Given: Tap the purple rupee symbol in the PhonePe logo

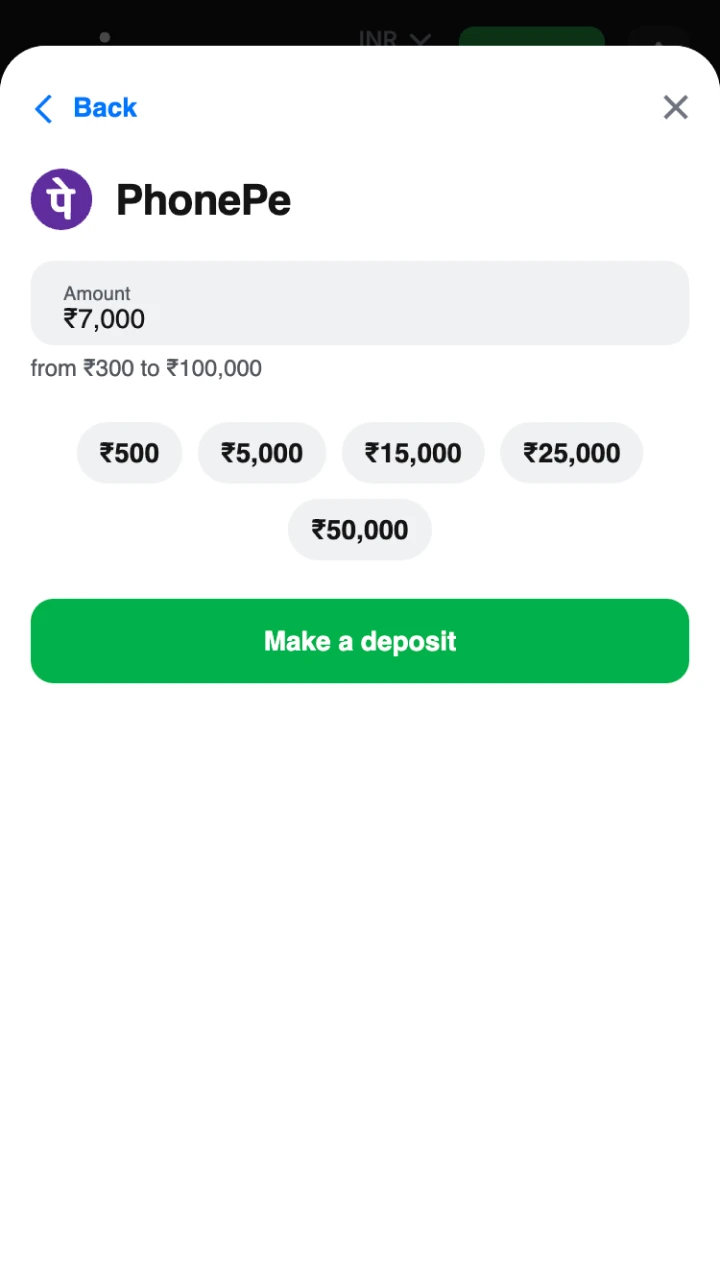Looking at the screenshot, I should click(61, 199).
